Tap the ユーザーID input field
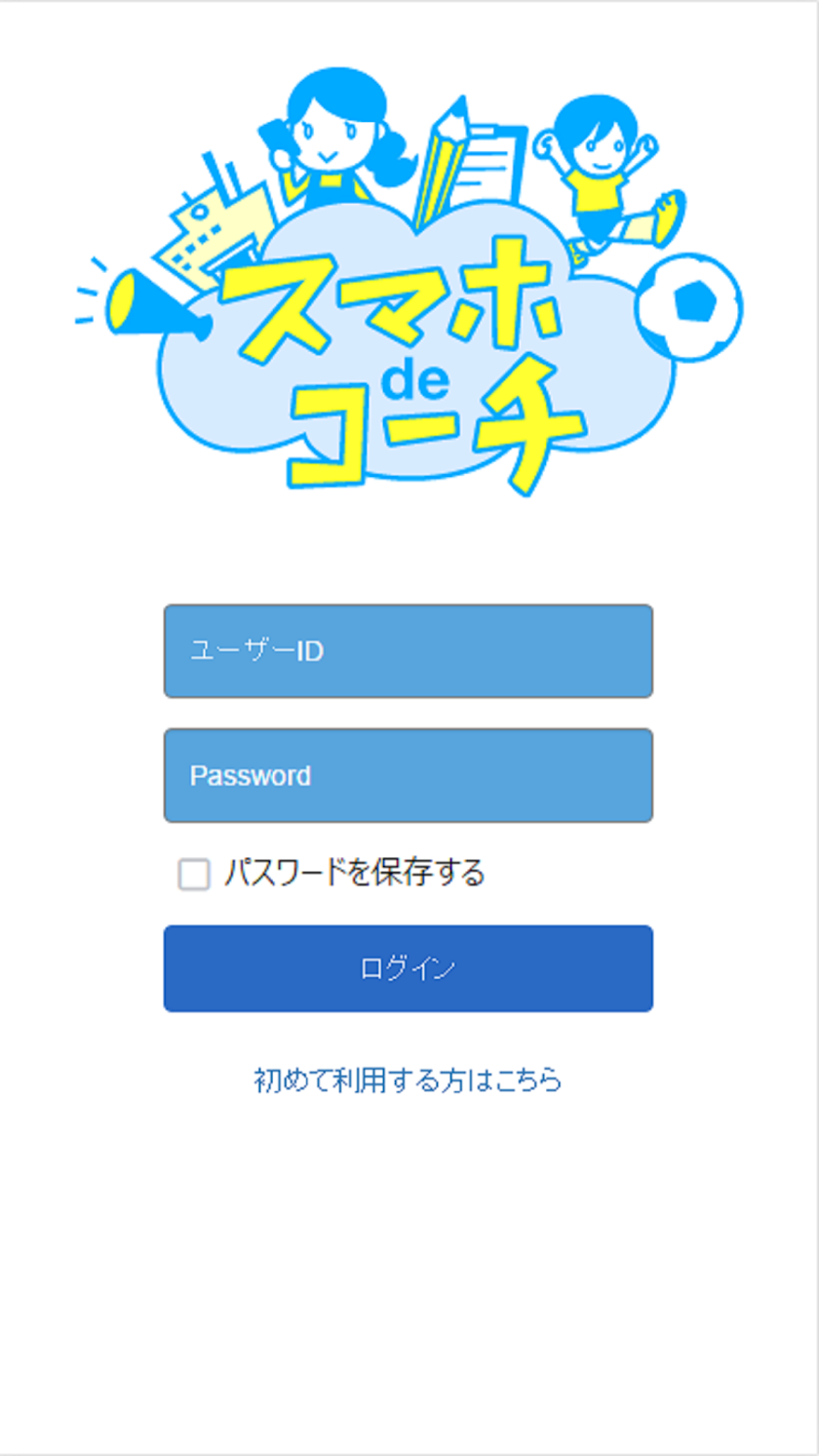This screenshot has width=819, height=1456. tap(408, 650)
